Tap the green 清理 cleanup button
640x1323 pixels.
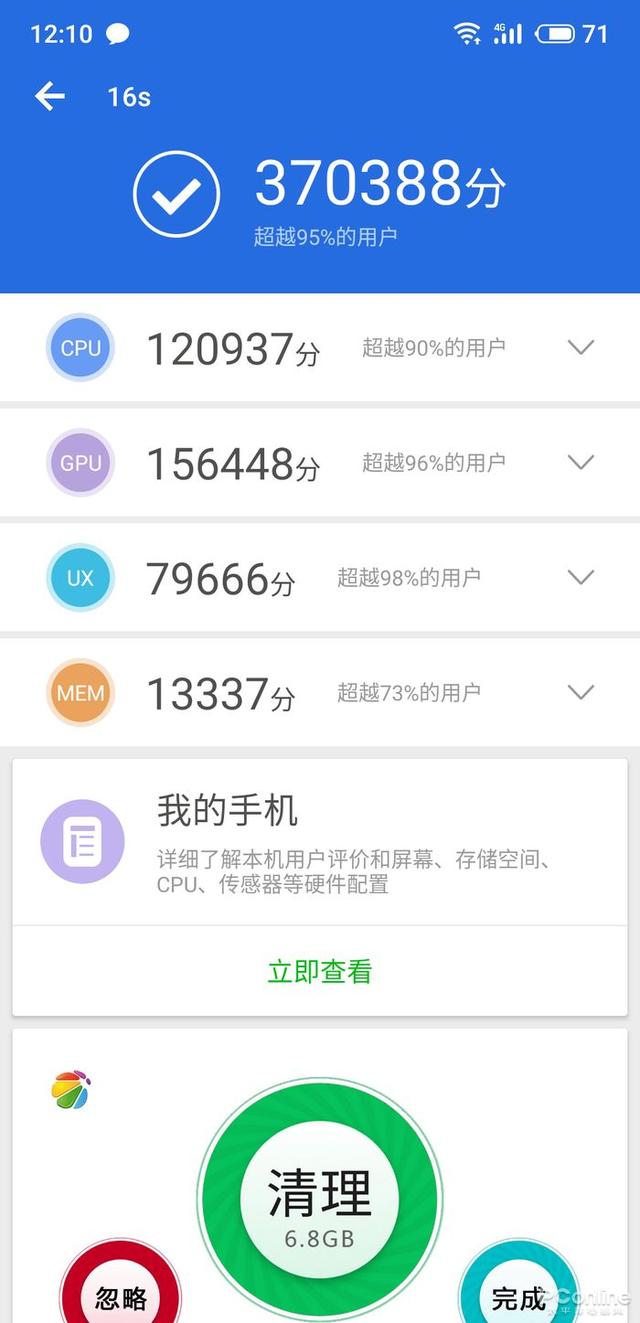tap(320, 1200)
